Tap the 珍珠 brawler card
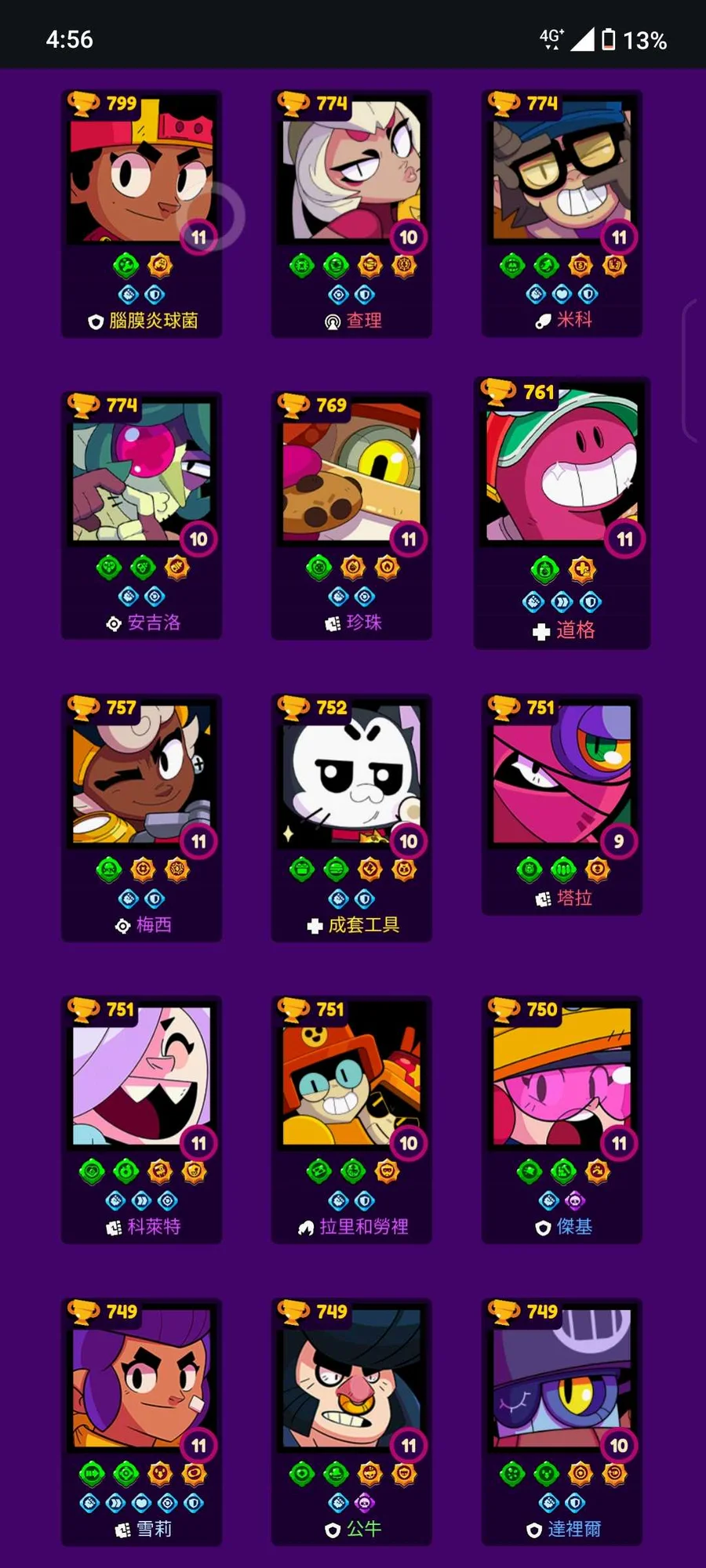 coord(351,515)
